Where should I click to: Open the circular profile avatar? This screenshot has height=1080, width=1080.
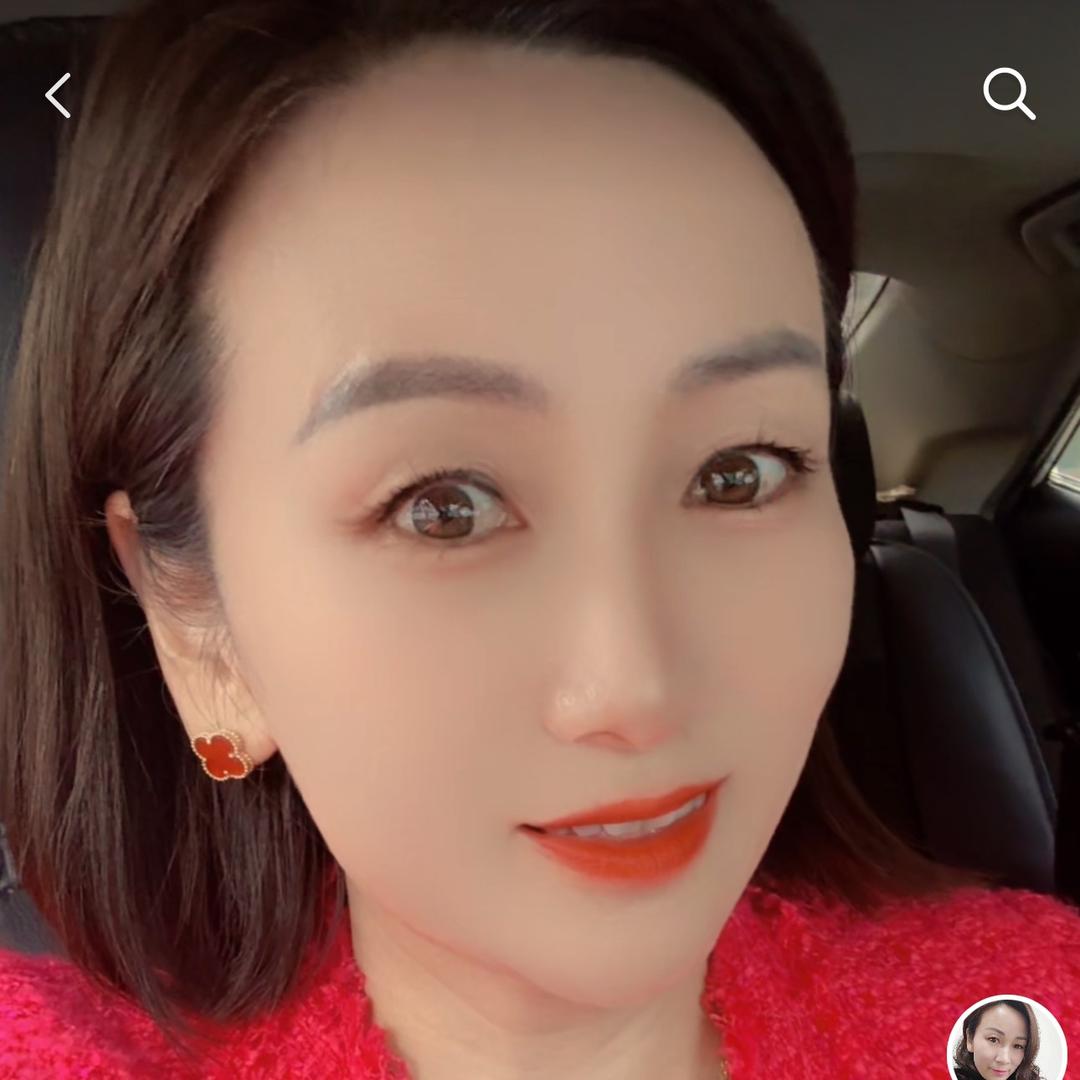click(x=1007, y=1041)
